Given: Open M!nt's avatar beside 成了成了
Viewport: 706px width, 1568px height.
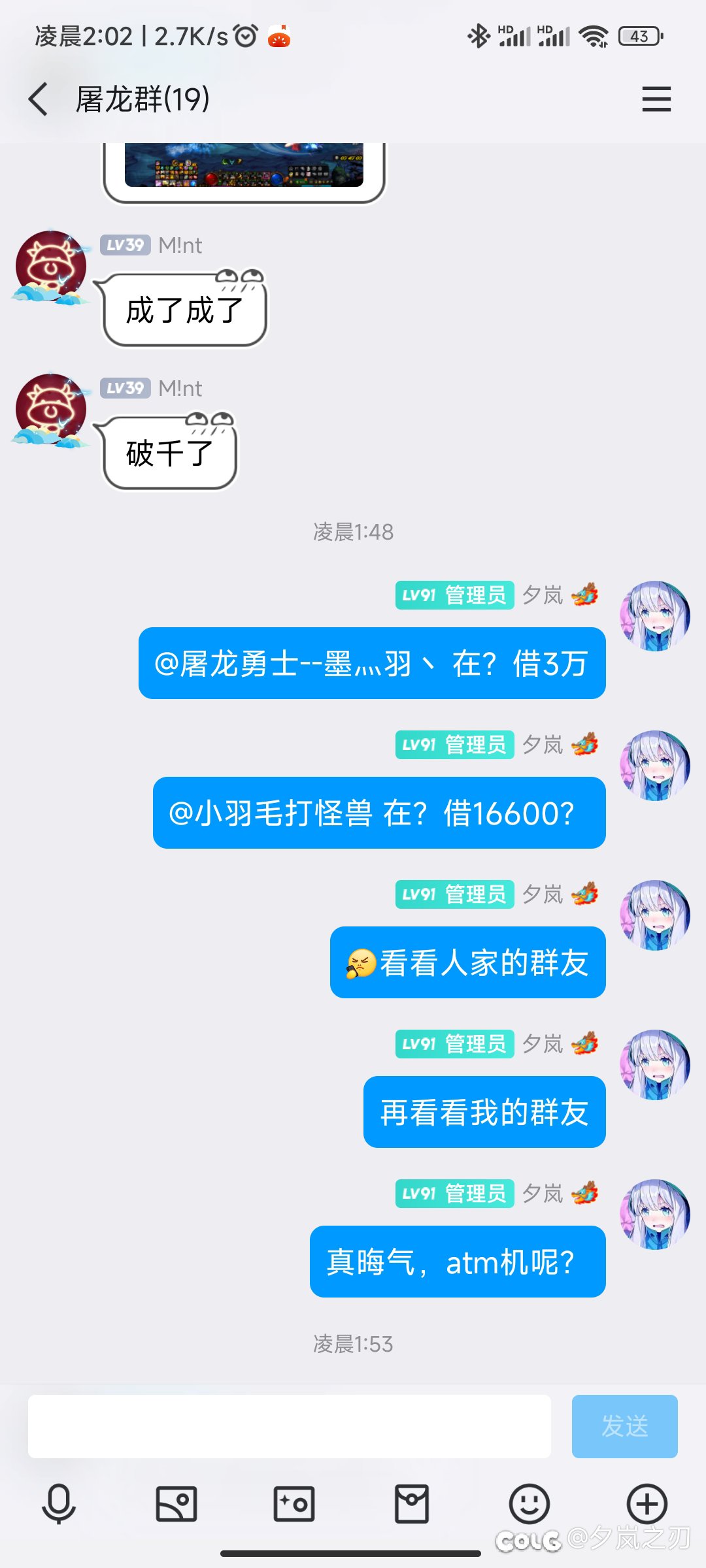Looking at the screenshot, I should (x=50, y=267).
